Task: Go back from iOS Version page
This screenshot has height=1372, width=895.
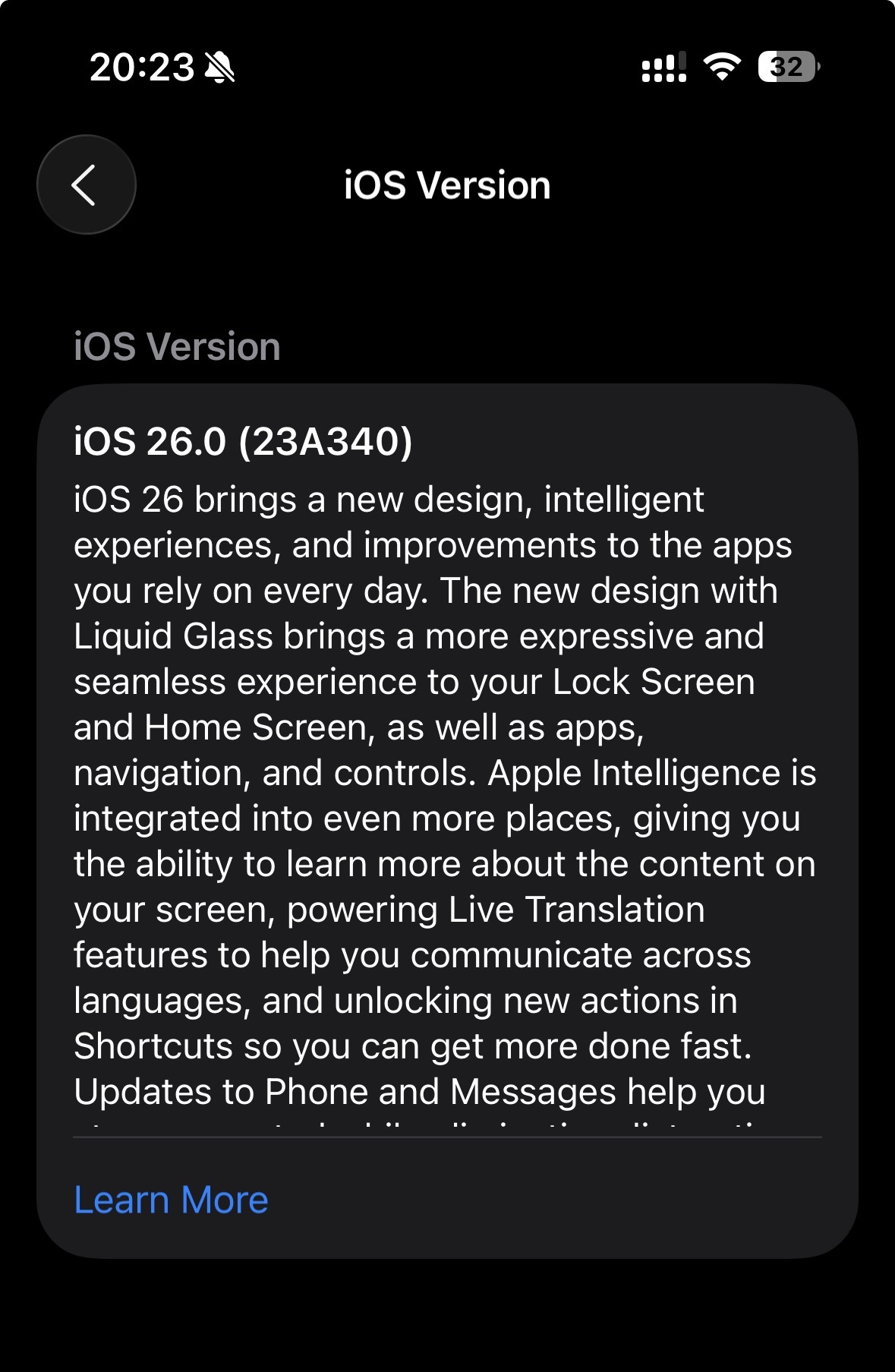Action: pos(86,185)
